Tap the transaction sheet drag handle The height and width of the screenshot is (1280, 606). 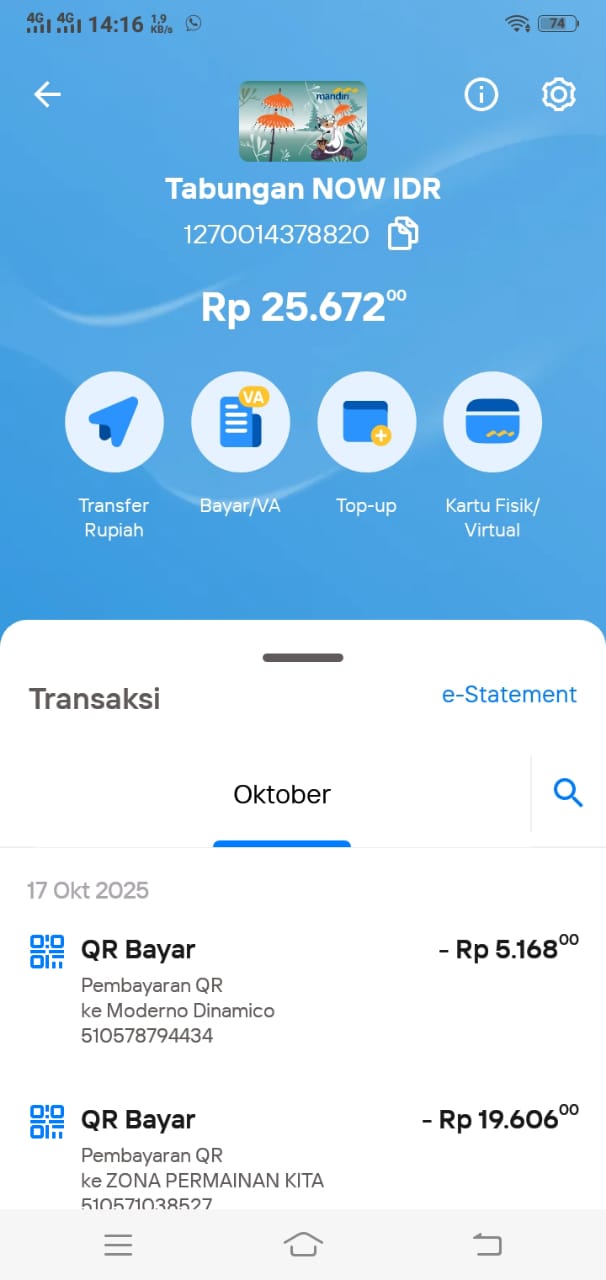click(303, 658)
